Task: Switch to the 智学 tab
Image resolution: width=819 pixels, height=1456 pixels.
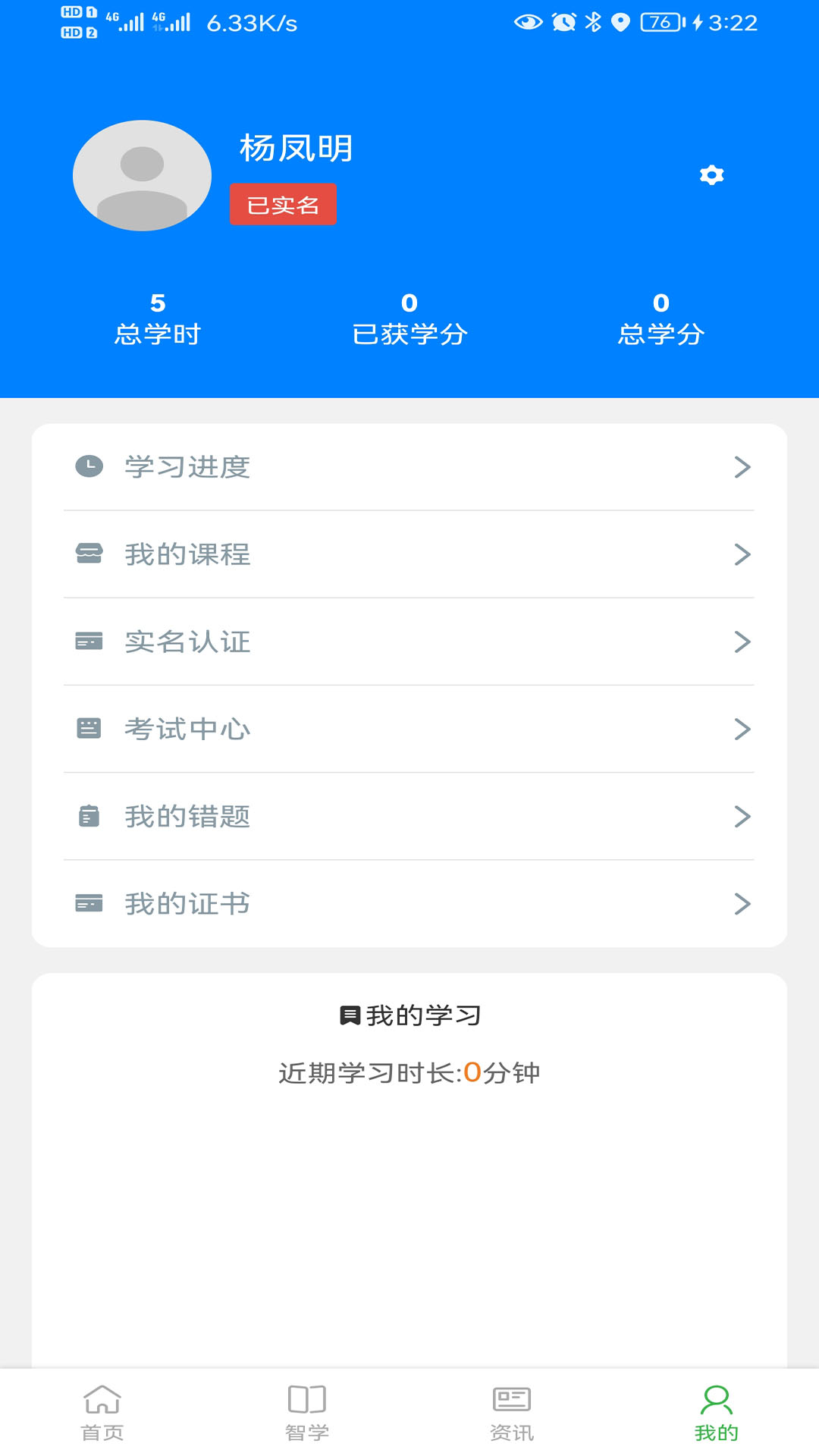Action: [307, 1412]
